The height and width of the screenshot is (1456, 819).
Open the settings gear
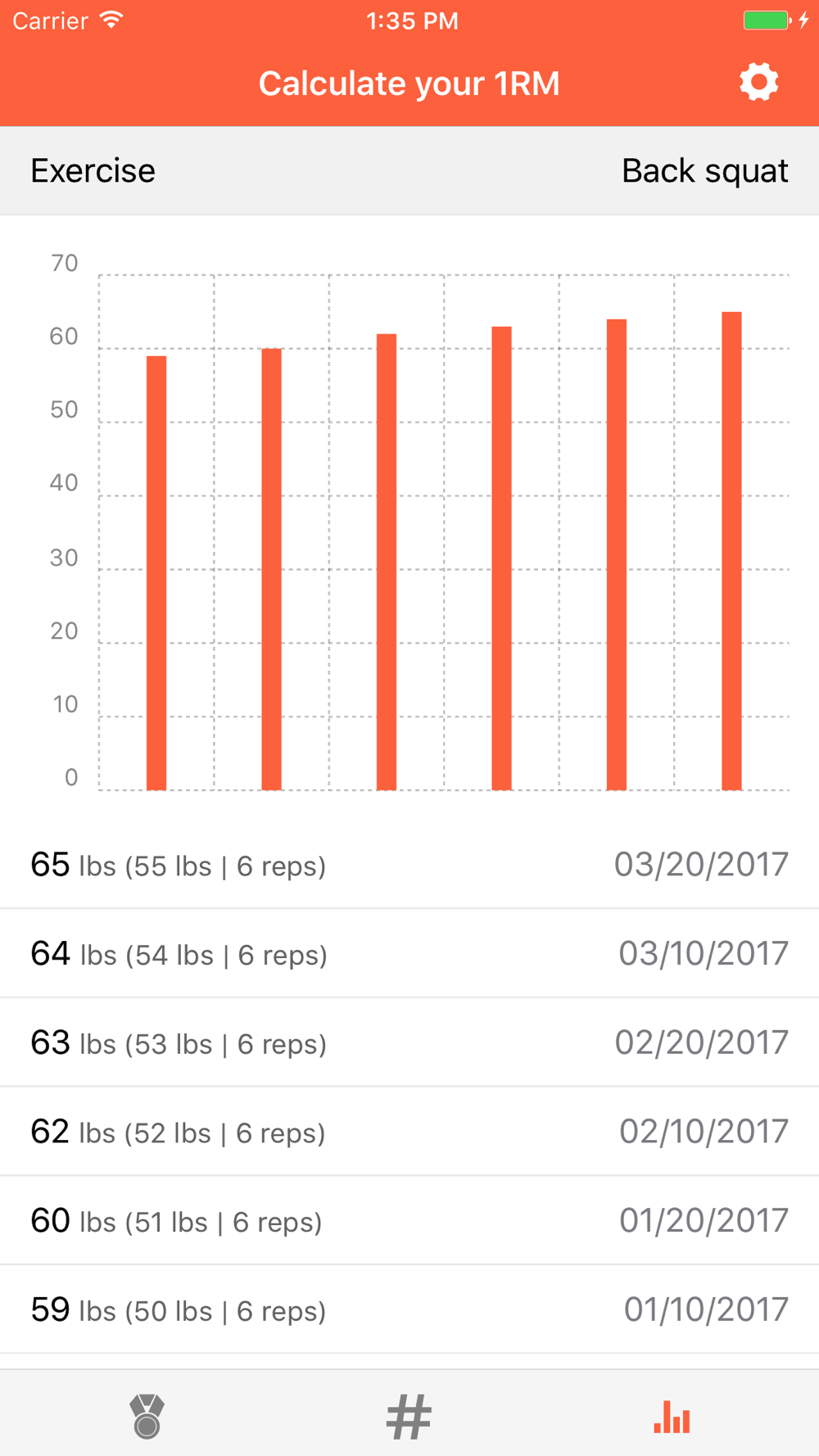(x=758, y=83)
